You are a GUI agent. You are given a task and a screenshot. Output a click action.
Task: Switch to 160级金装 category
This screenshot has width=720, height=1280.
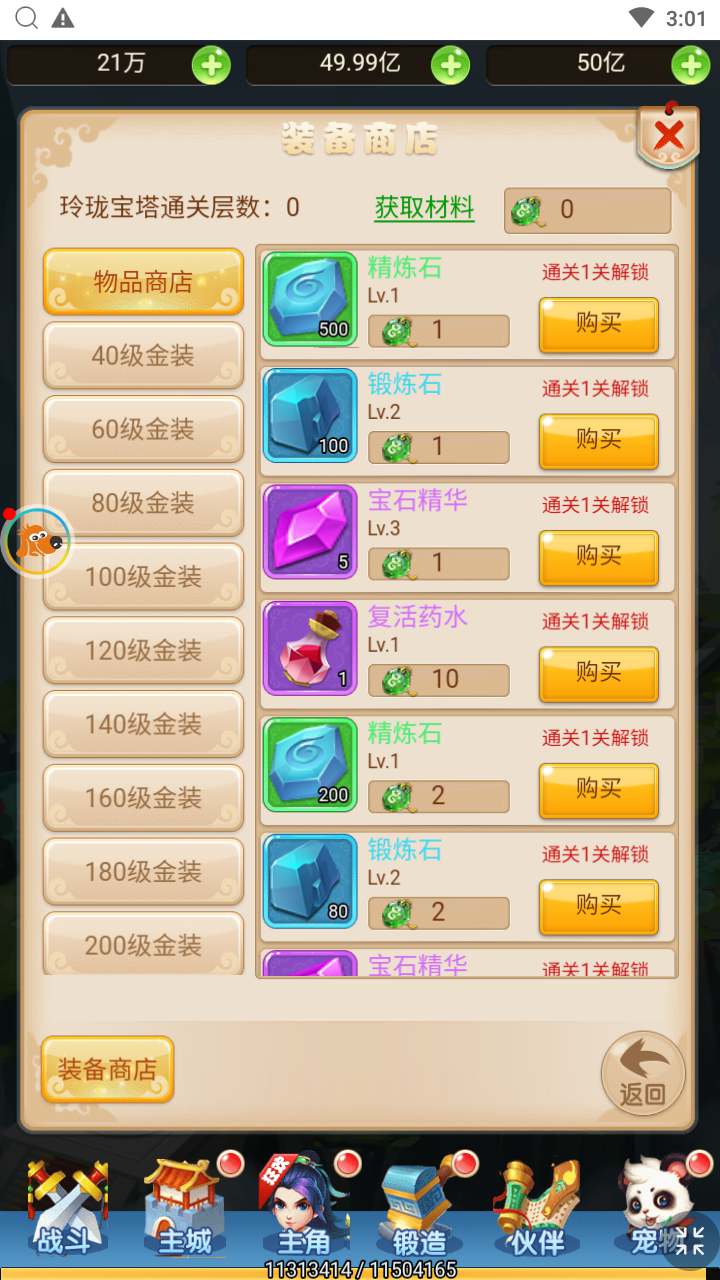click(x=143, y=798)
